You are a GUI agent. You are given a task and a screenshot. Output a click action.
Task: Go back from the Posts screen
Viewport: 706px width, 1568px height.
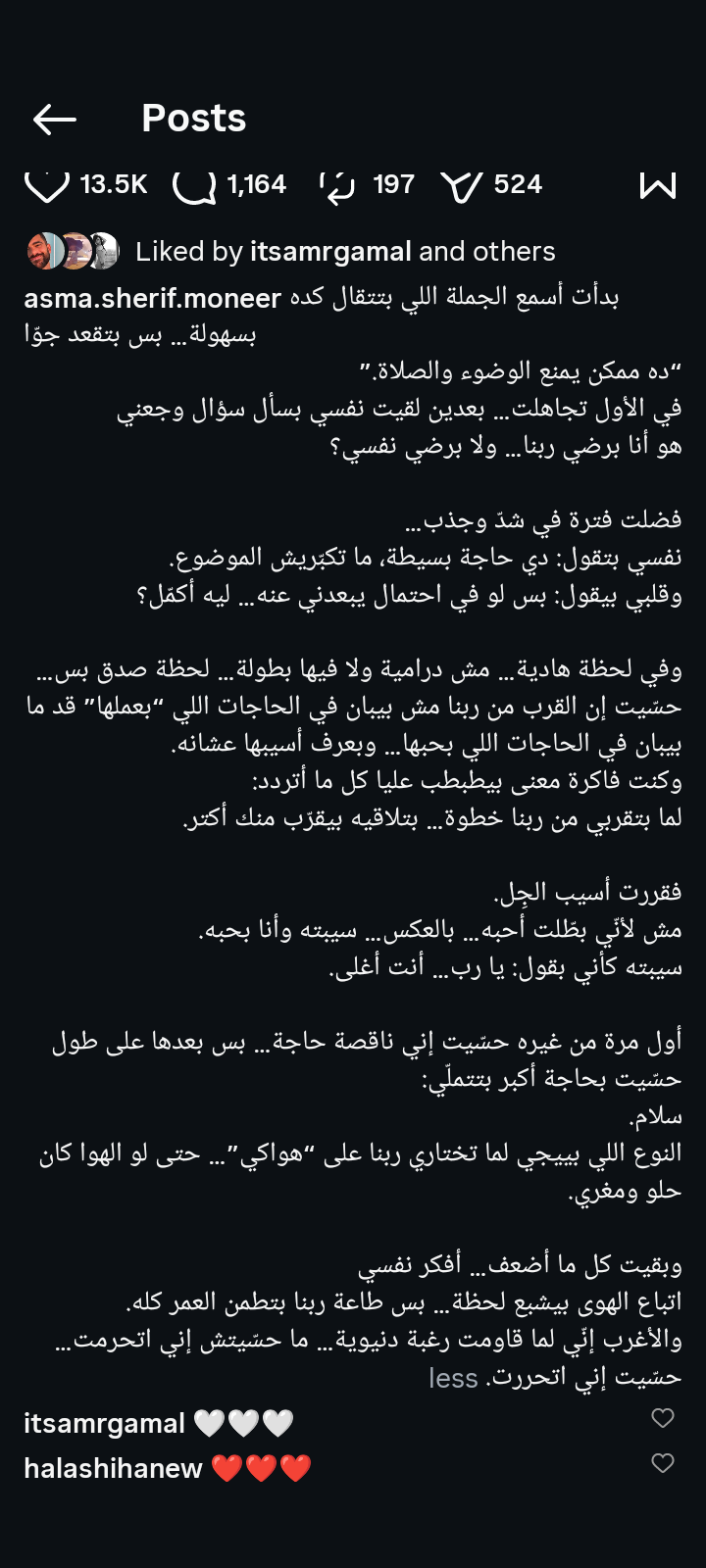coord(54,120)
